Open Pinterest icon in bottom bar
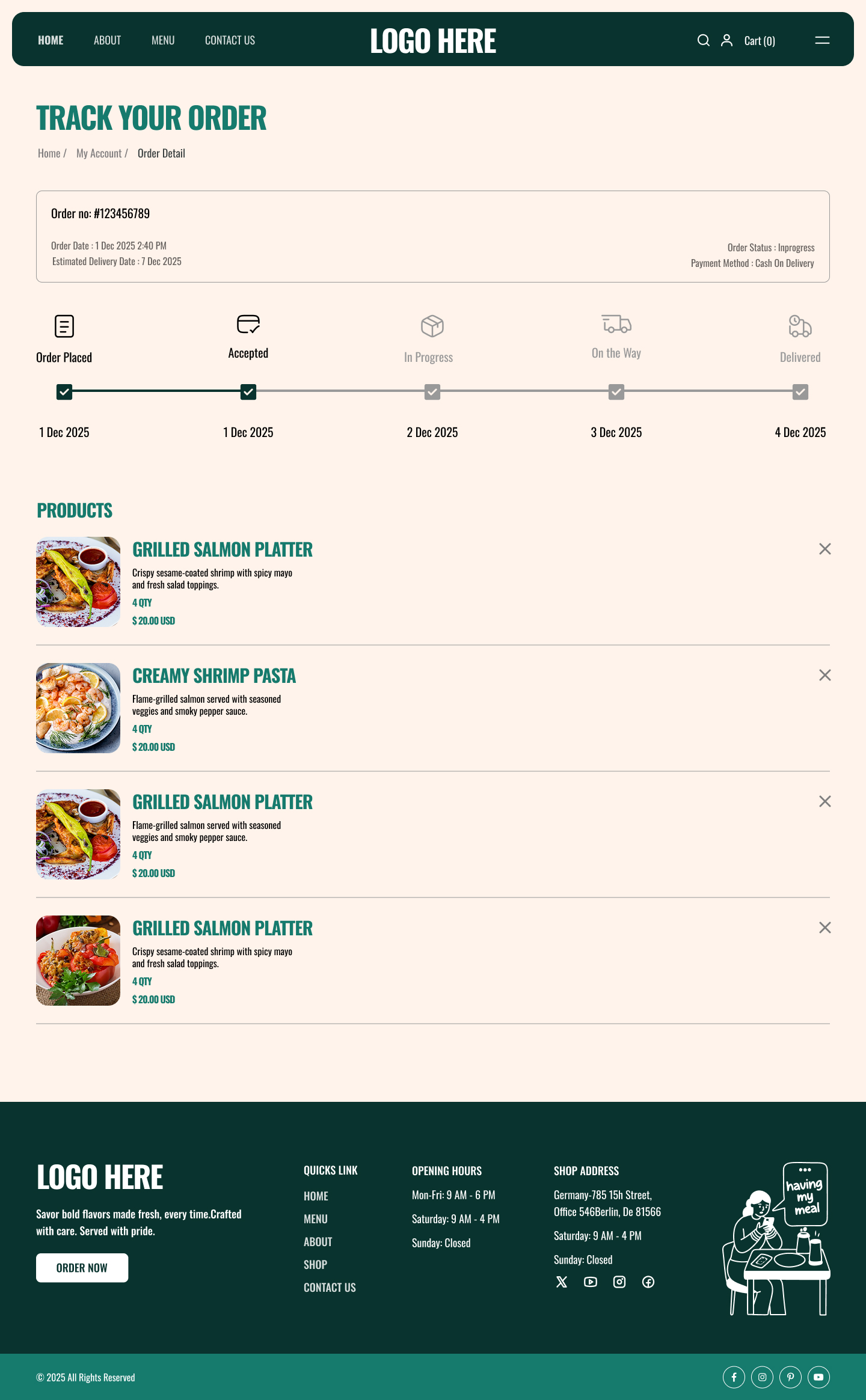The width and height of the screenshot is (866, 1400). click(x=790, y=1377)
